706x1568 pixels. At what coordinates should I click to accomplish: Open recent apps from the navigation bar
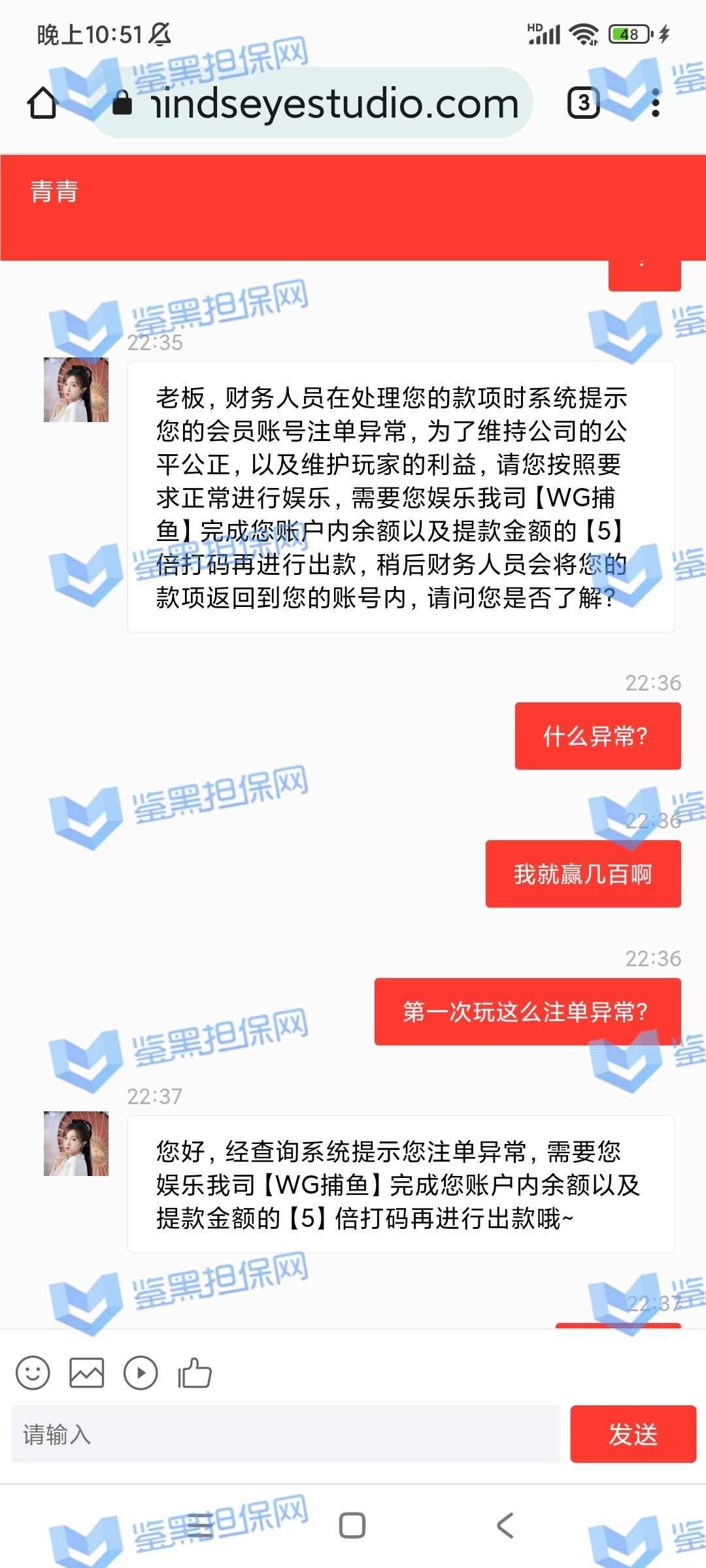pyautogui.click(x=199, y=1526)
